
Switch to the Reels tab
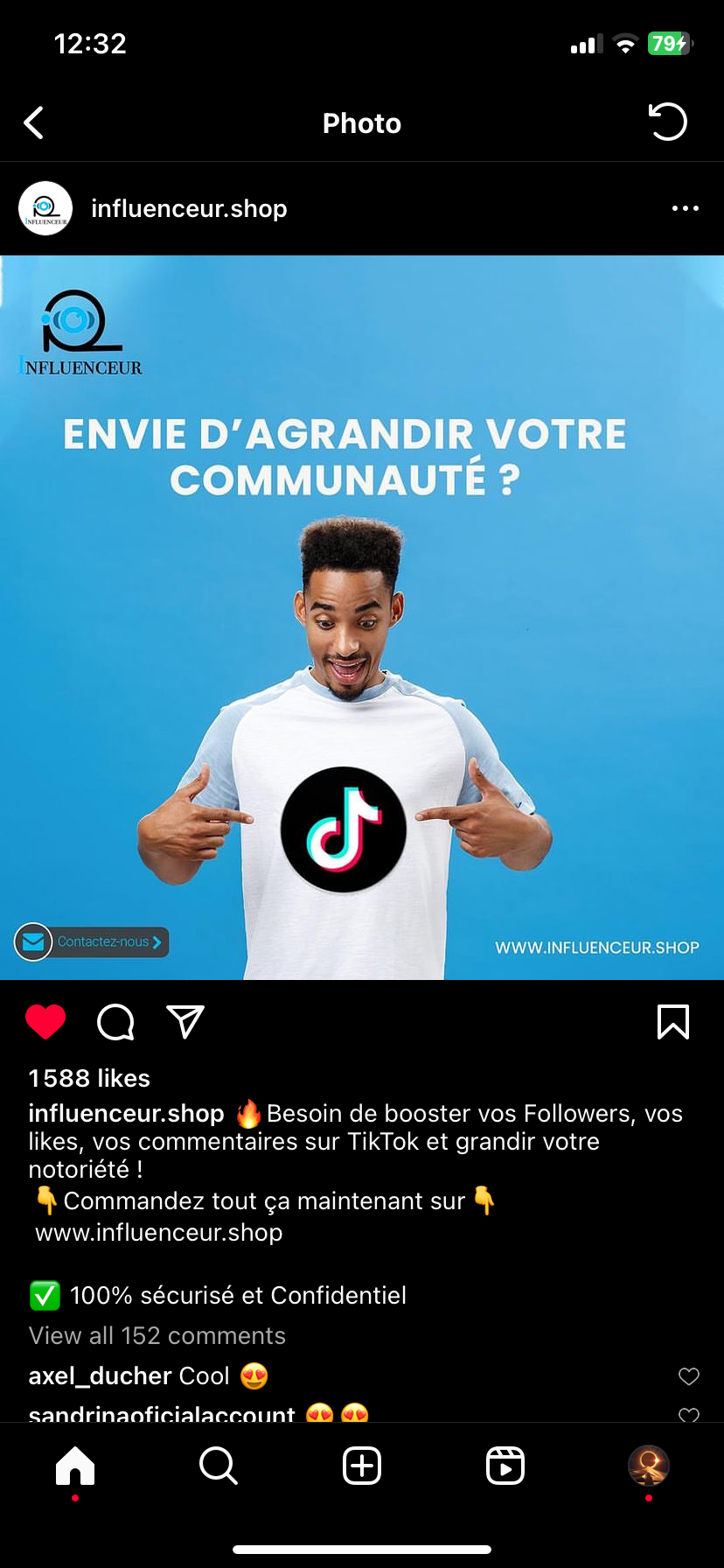505,1466
